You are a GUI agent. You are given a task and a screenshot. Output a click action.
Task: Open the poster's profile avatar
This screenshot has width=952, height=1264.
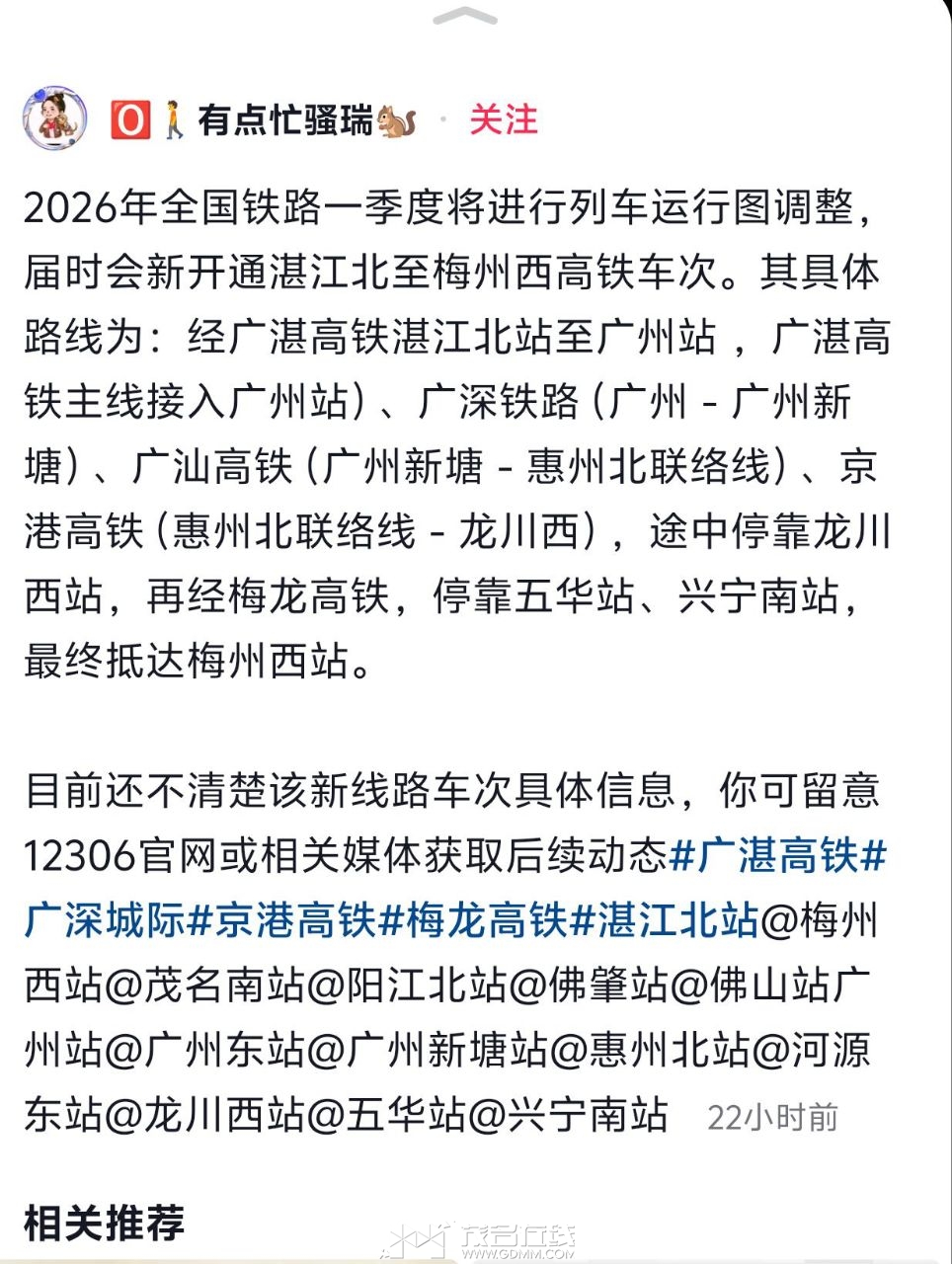tap(54, 119)
